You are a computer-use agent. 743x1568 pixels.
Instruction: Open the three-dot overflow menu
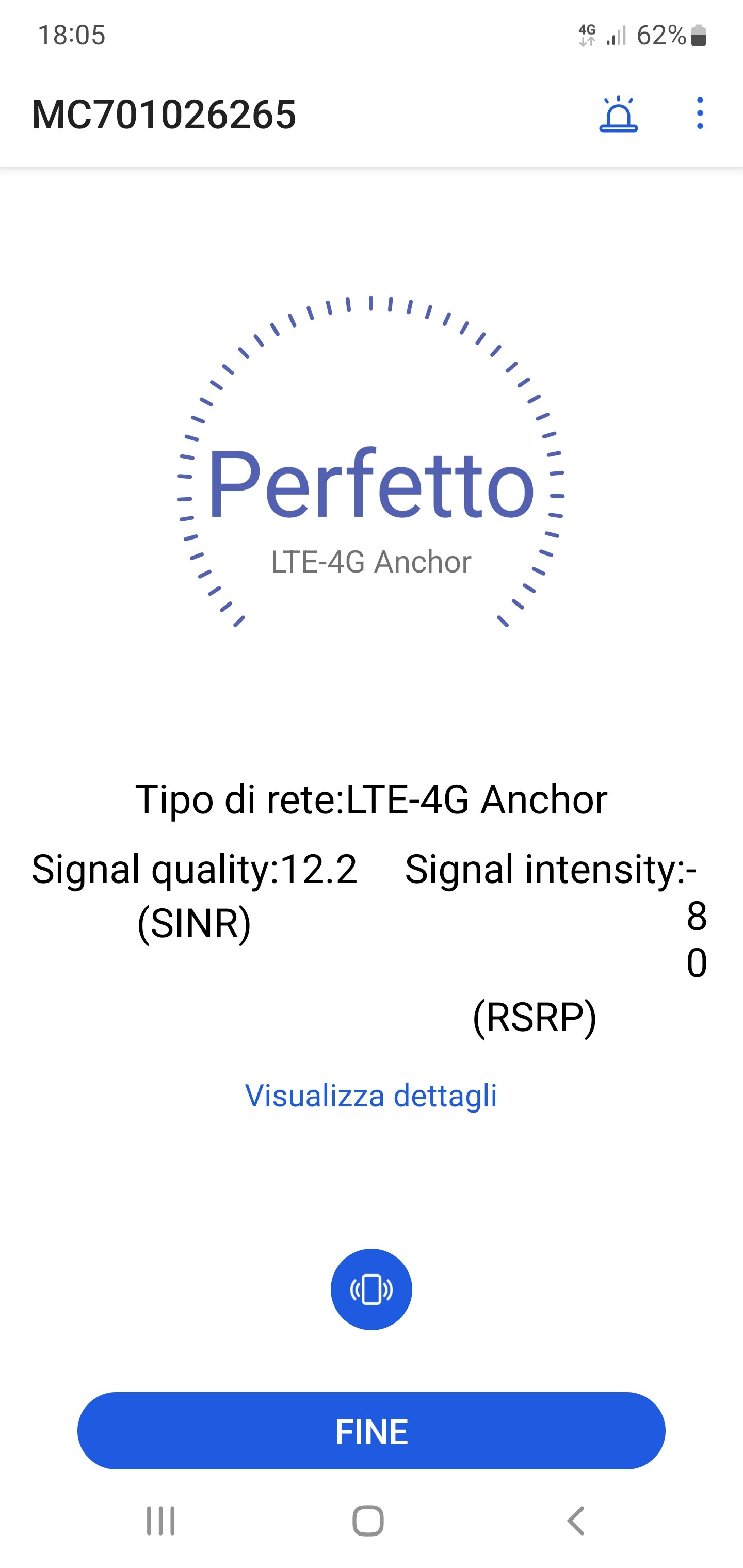click(700, 113)
